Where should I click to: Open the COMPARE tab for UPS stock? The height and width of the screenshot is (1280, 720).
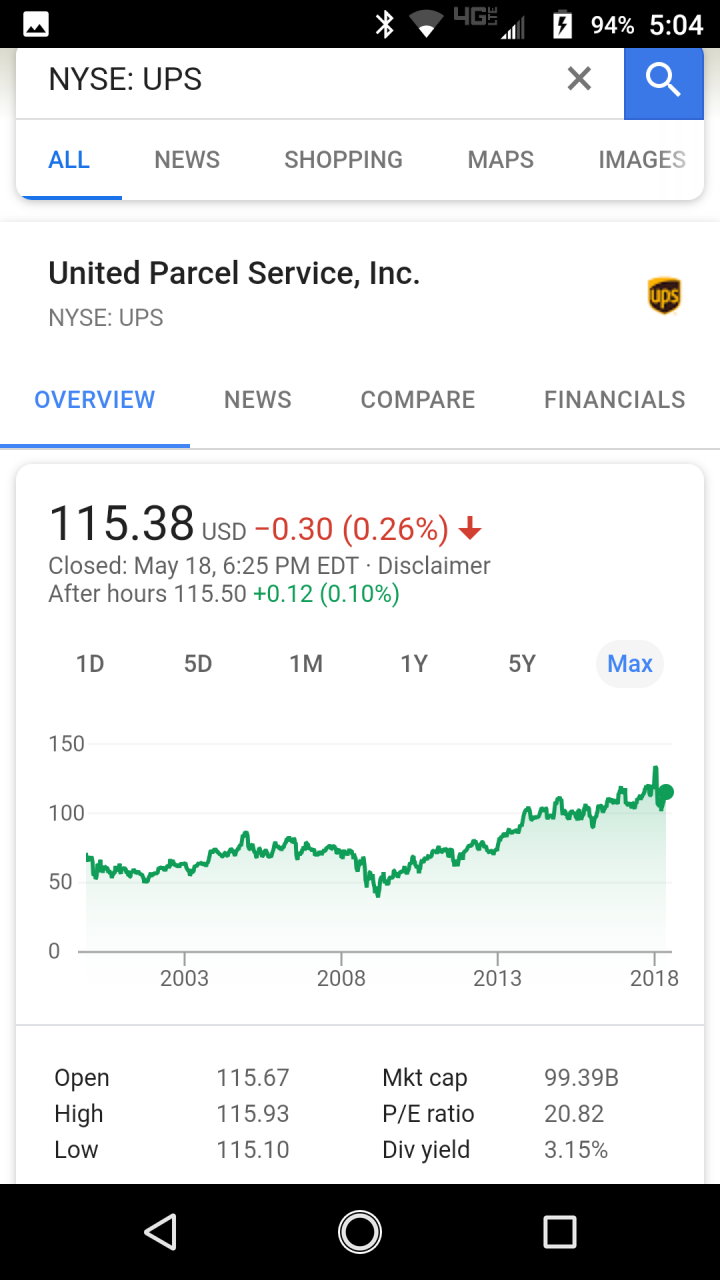(x=418, y=400)
